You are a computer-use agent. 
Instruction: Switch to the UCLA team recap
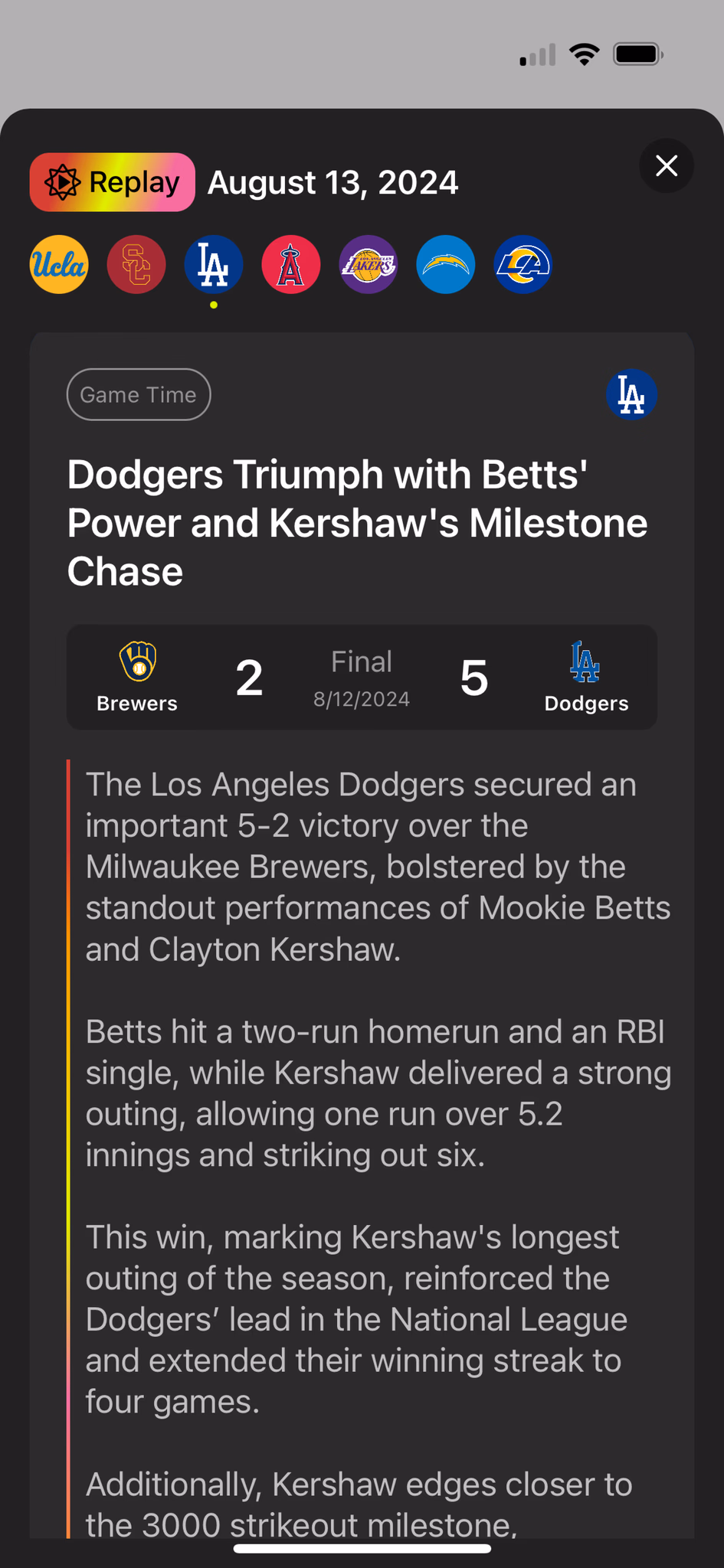(x=59, y=265)
